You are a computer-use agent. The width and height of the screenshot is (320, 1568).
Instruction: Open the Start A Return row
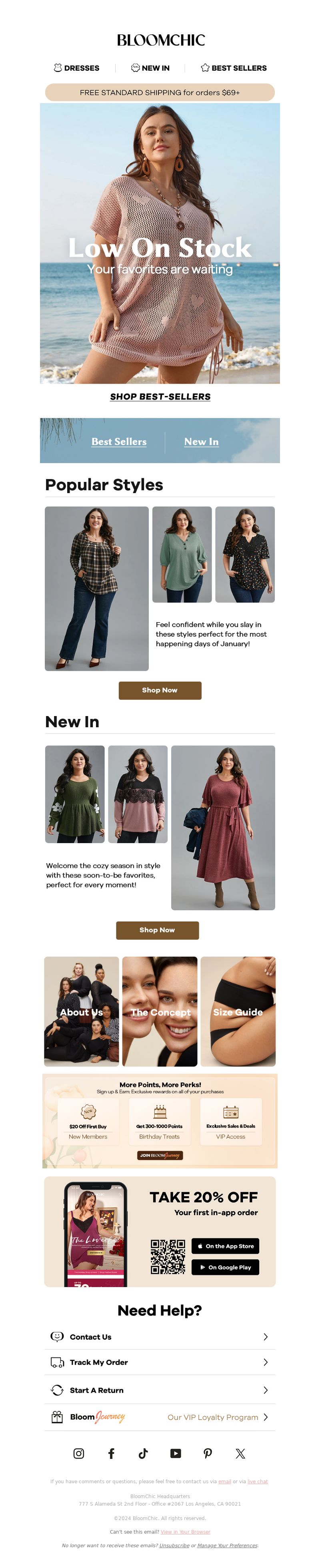(160, 1390)
